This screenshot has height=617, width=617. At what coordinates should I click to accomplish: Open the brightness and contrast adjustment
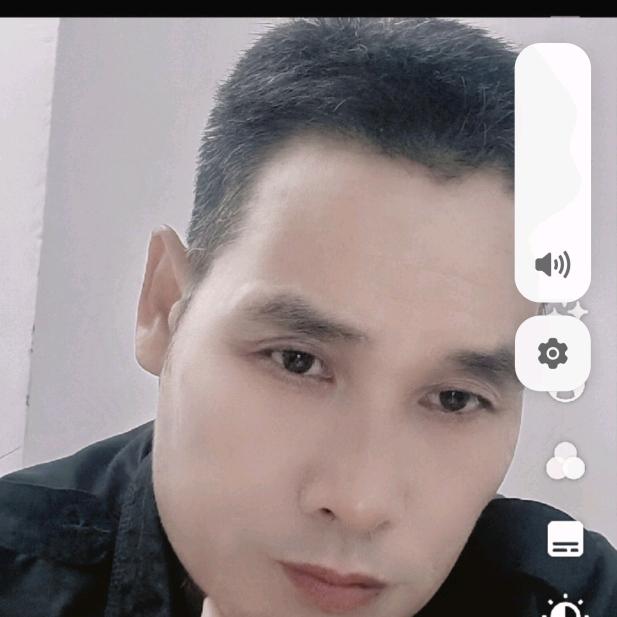coord(565,606)
